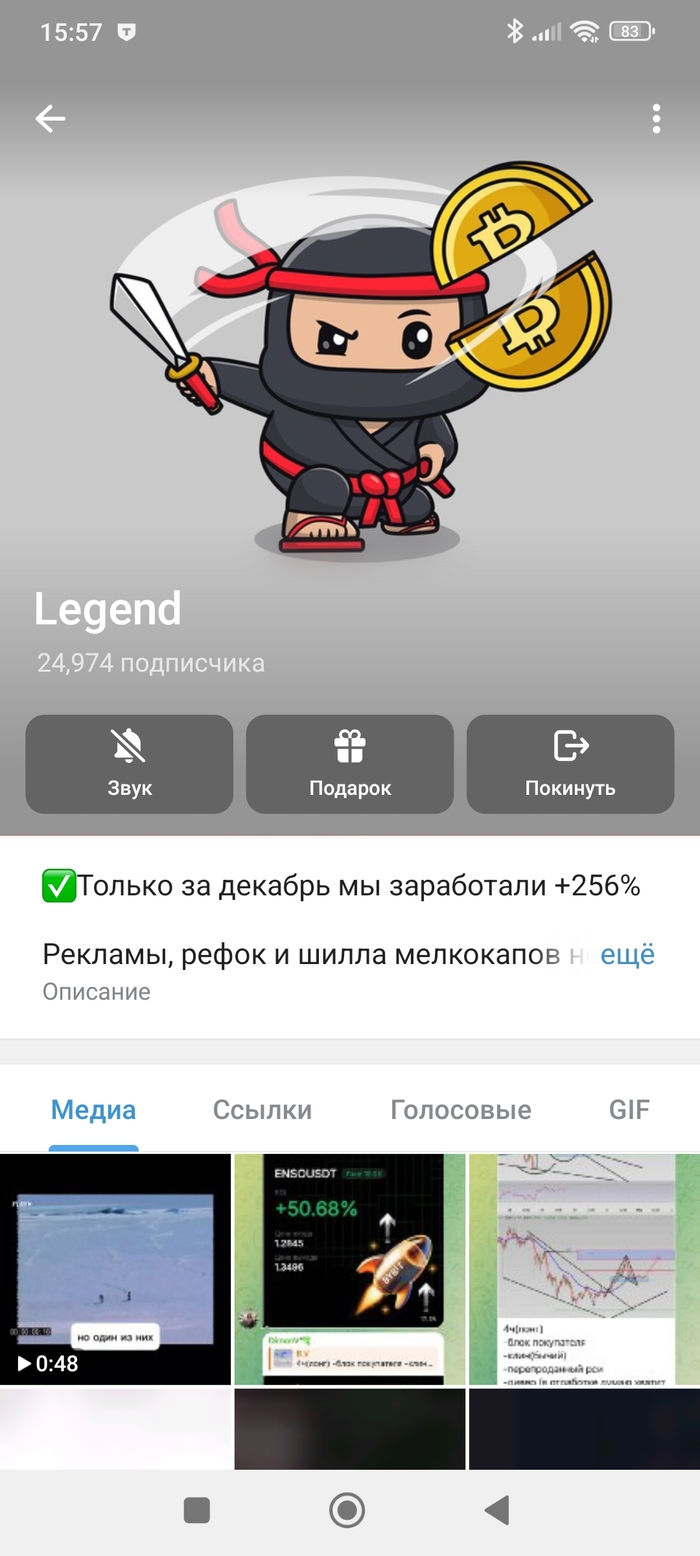This screenshot has height=1556, width=700.
Task: Switch to the Ссылки tab
Action: [262, 1109]
